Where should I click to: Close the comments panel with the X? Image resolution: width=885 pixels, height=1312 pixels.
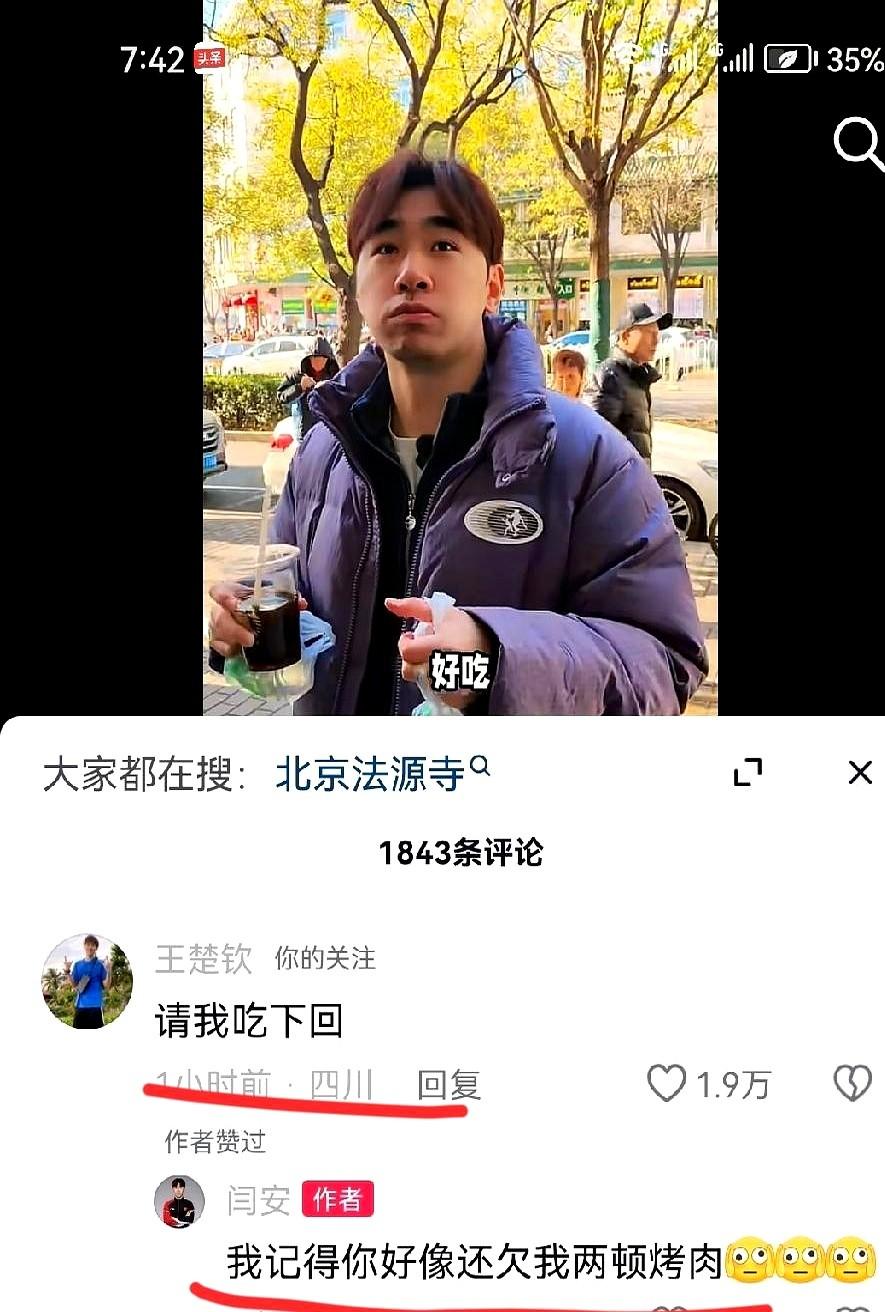(x=858, y=770)
